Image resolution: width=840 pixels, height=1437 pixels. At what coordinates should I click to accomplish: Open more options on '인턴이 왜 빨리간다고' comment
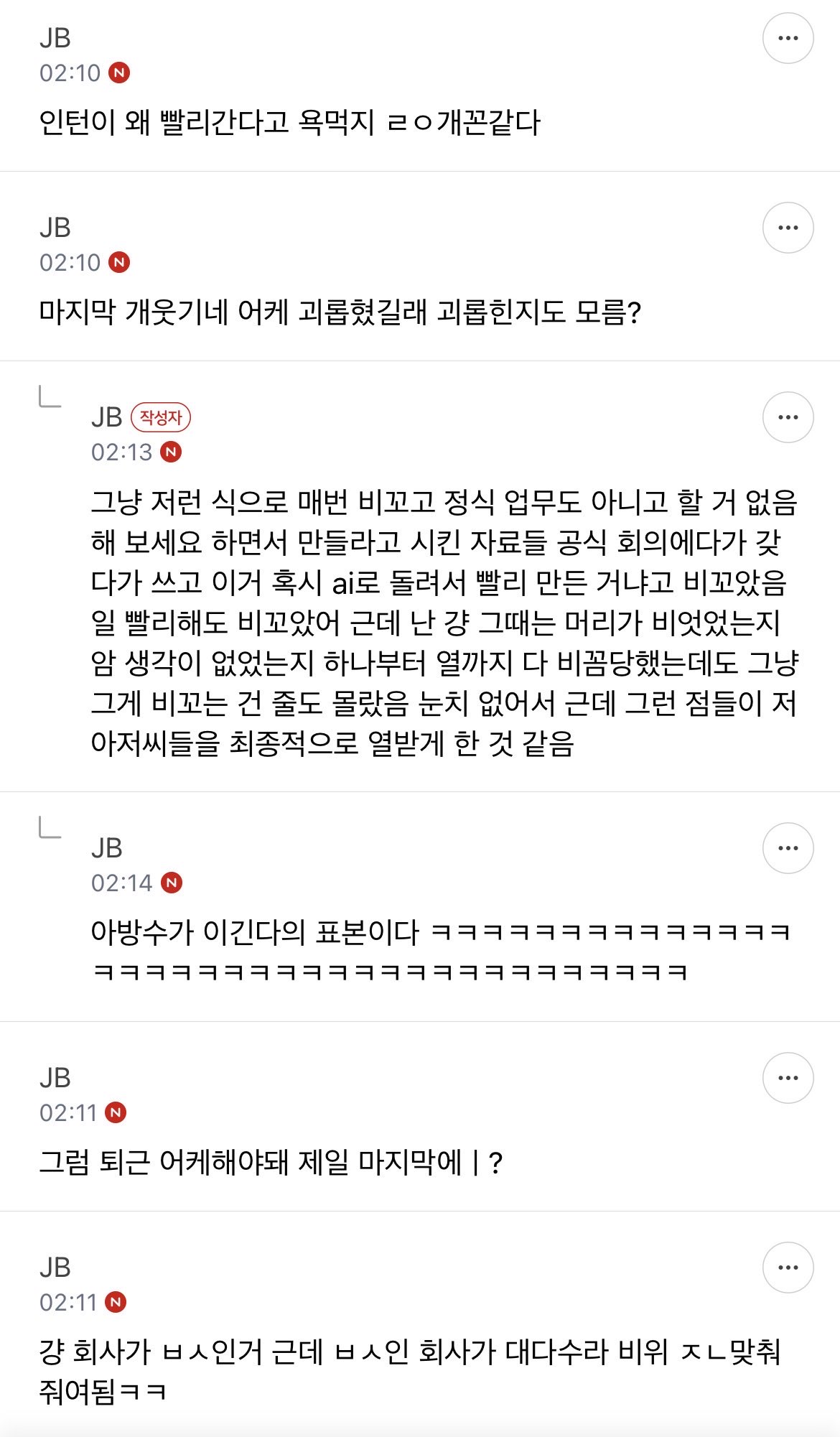click(x=788, y=38)
